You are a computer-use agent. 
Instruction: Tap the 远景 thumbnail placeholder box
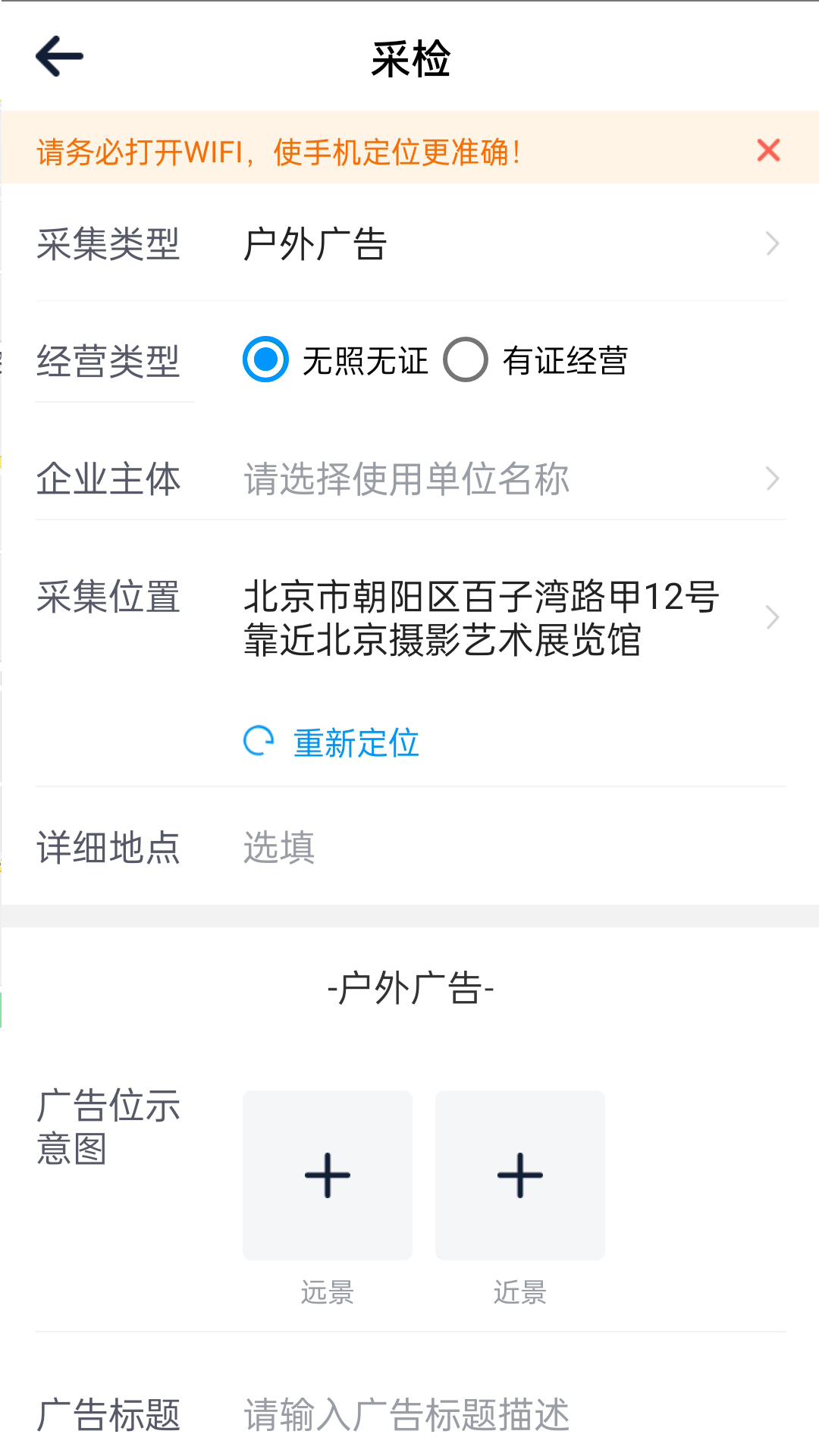327,1175
